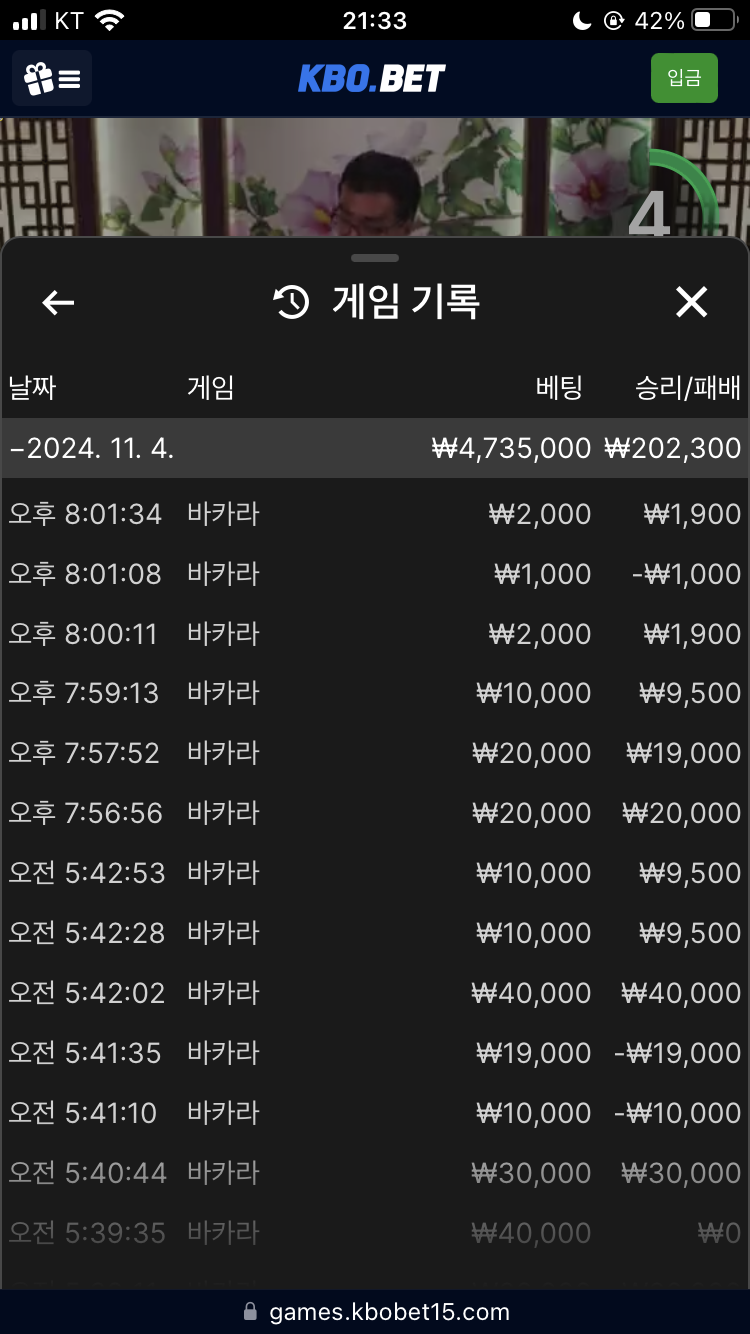Go back with the arrow in game history
Screen dimensions: 750x1334
coord(58,302)
